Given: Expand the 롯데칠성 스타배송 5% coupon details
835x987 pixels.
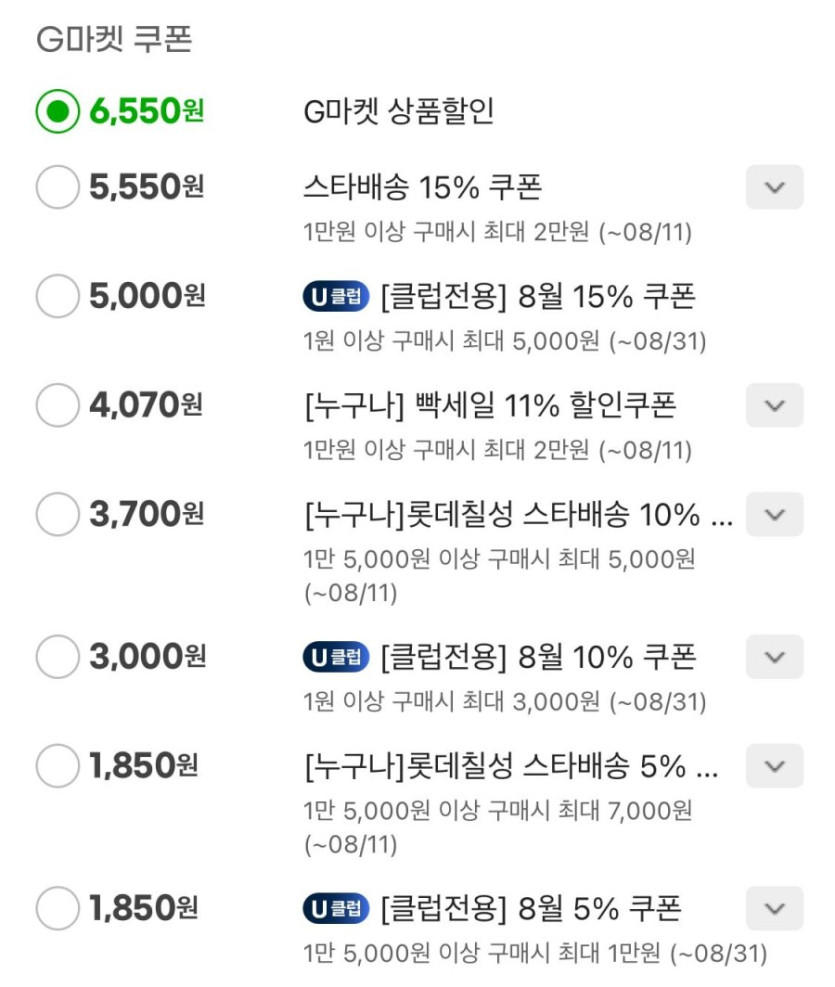Looking at the screenshot, I should 774,767.
